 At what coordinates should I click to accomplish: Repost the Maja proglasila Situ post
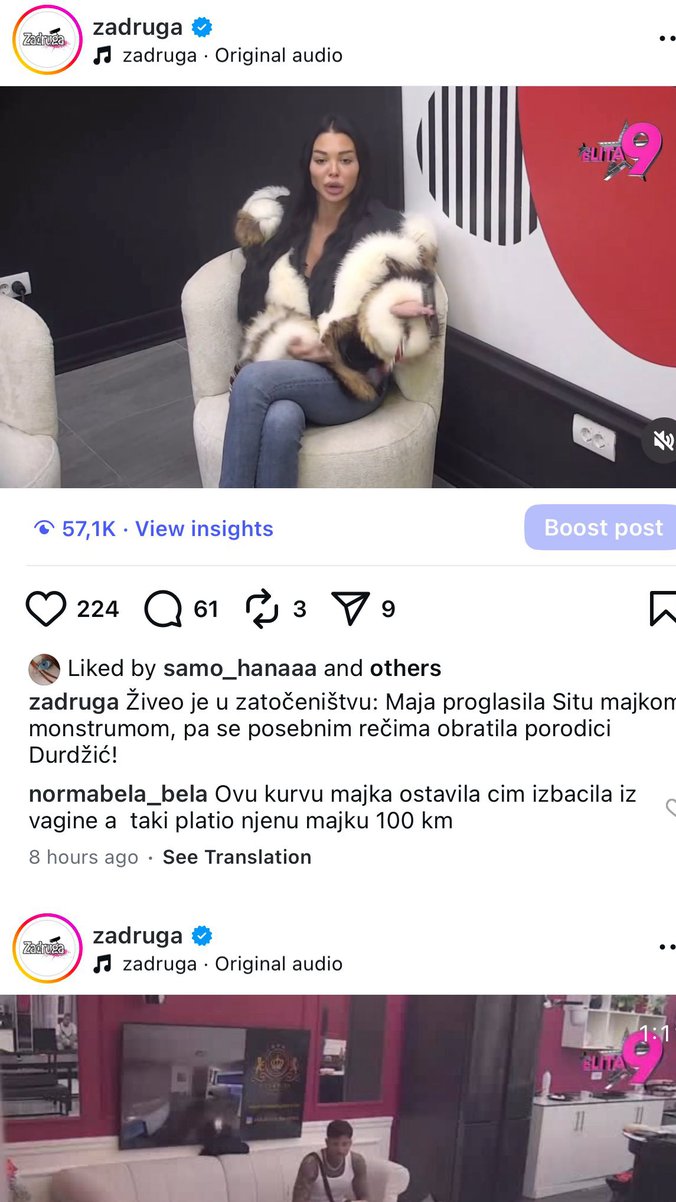click(x=262, y=608)
